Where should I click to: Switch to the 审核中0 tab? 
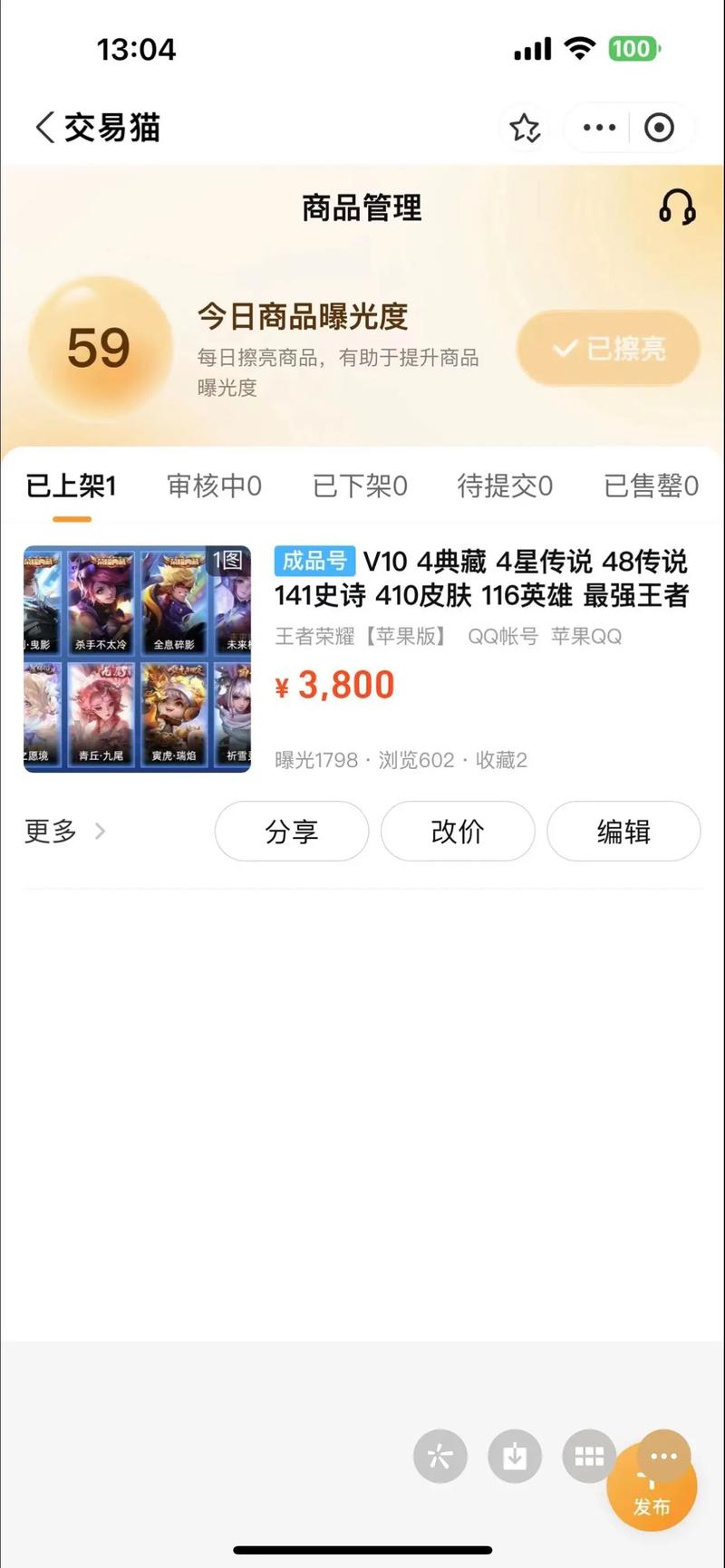(214, 486)
